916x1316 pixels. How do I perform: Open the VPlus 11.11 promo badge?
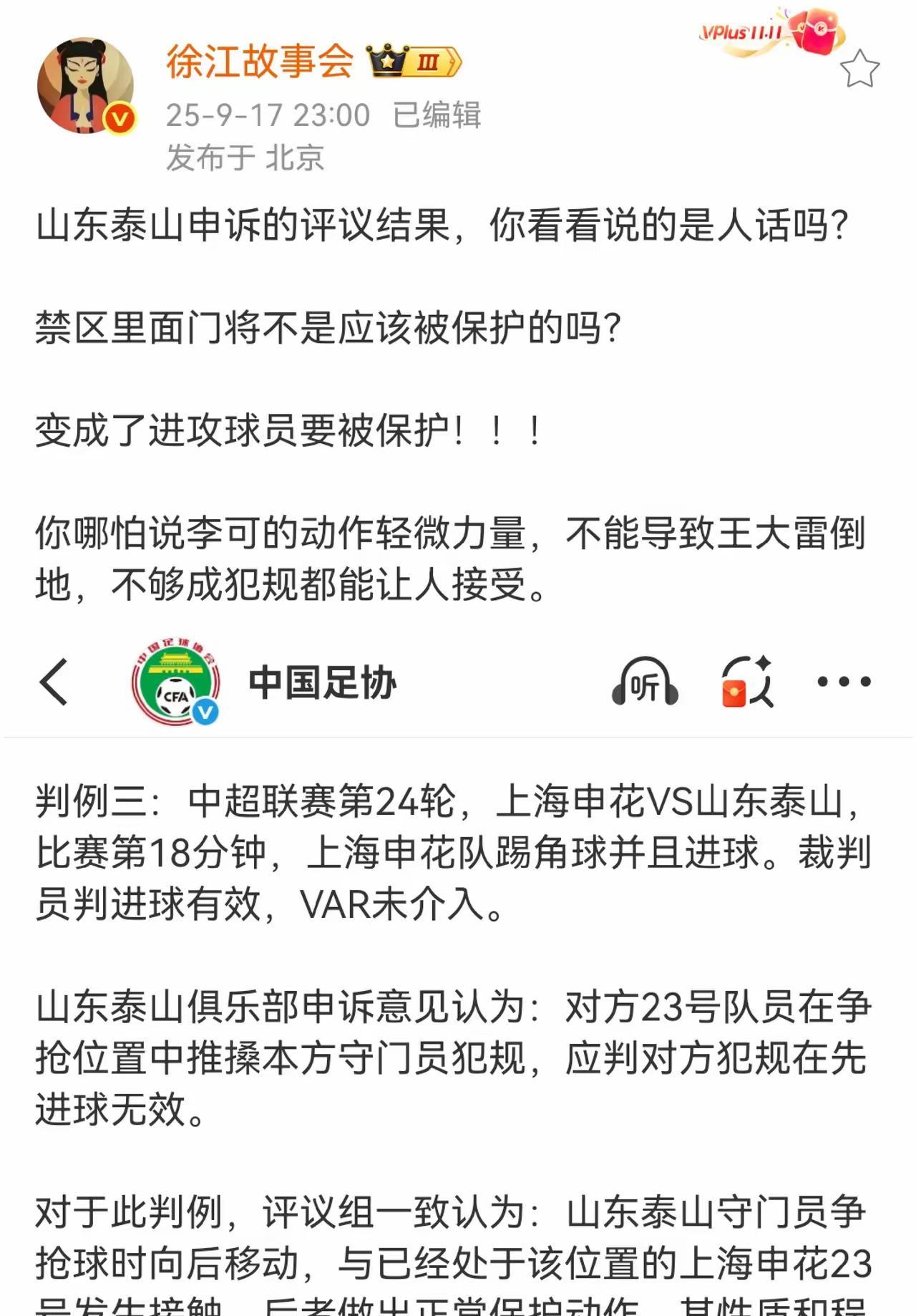tap(771, 32)
